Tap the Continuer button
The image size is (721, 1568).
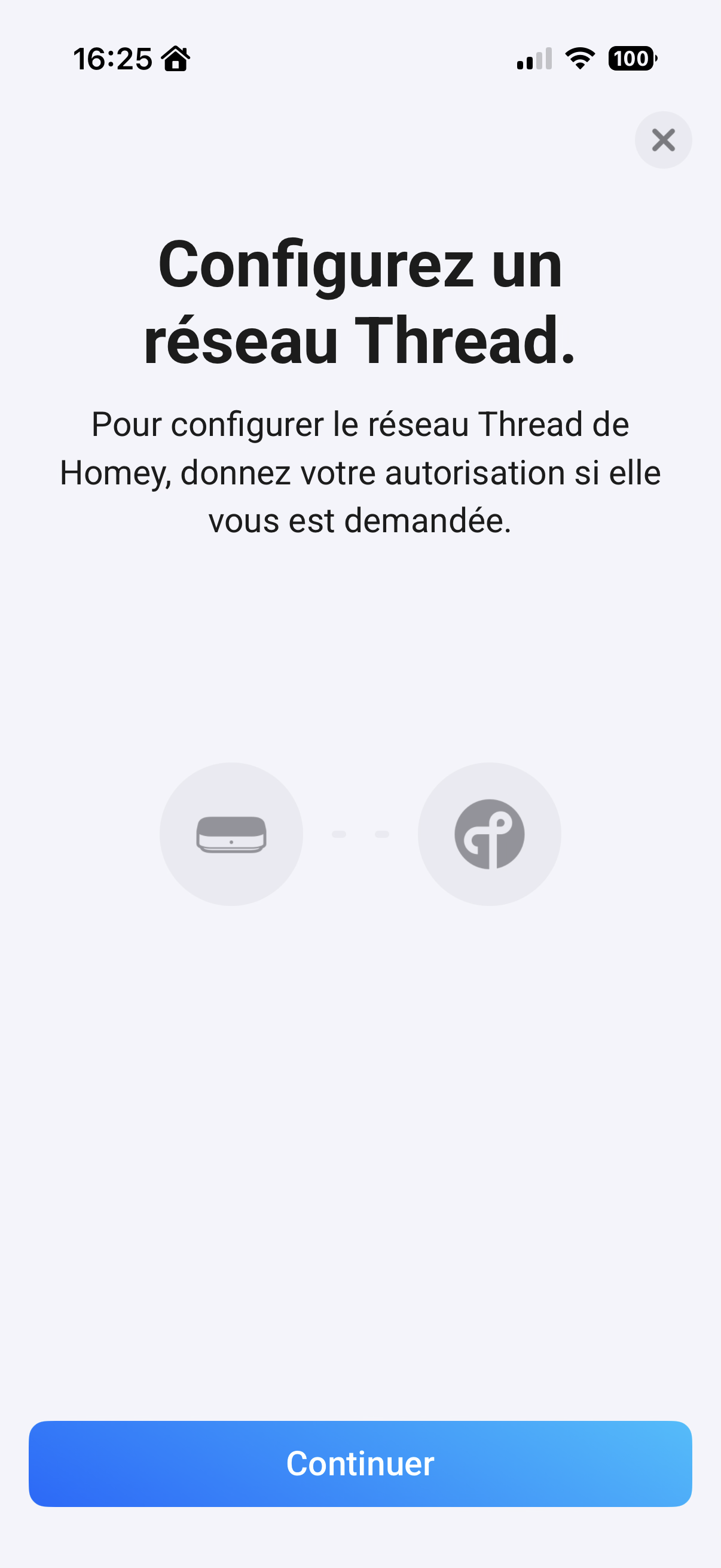pyautogui.click(x=360, y=1463)
